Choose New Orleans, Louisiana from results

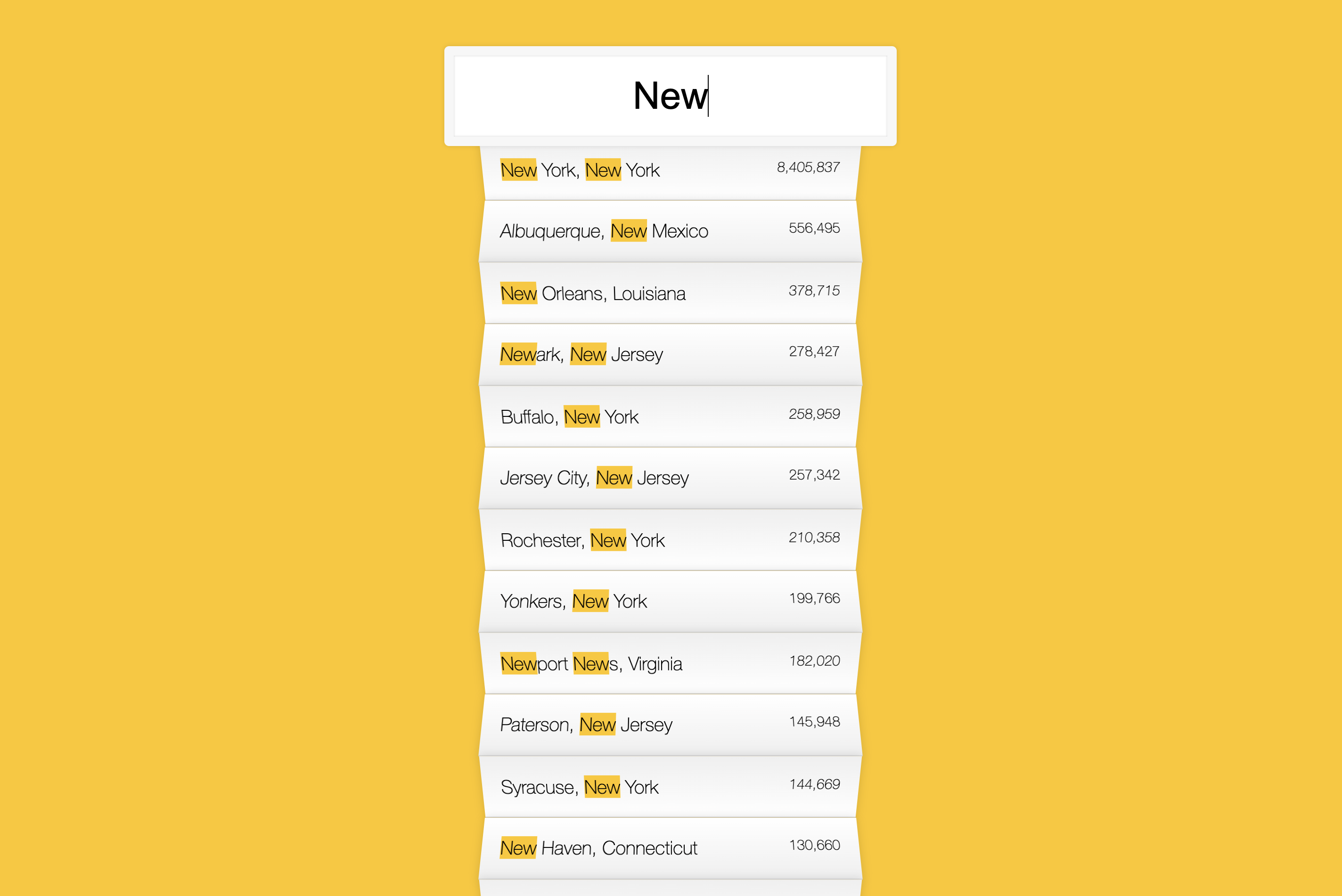(x=670, y=293)
